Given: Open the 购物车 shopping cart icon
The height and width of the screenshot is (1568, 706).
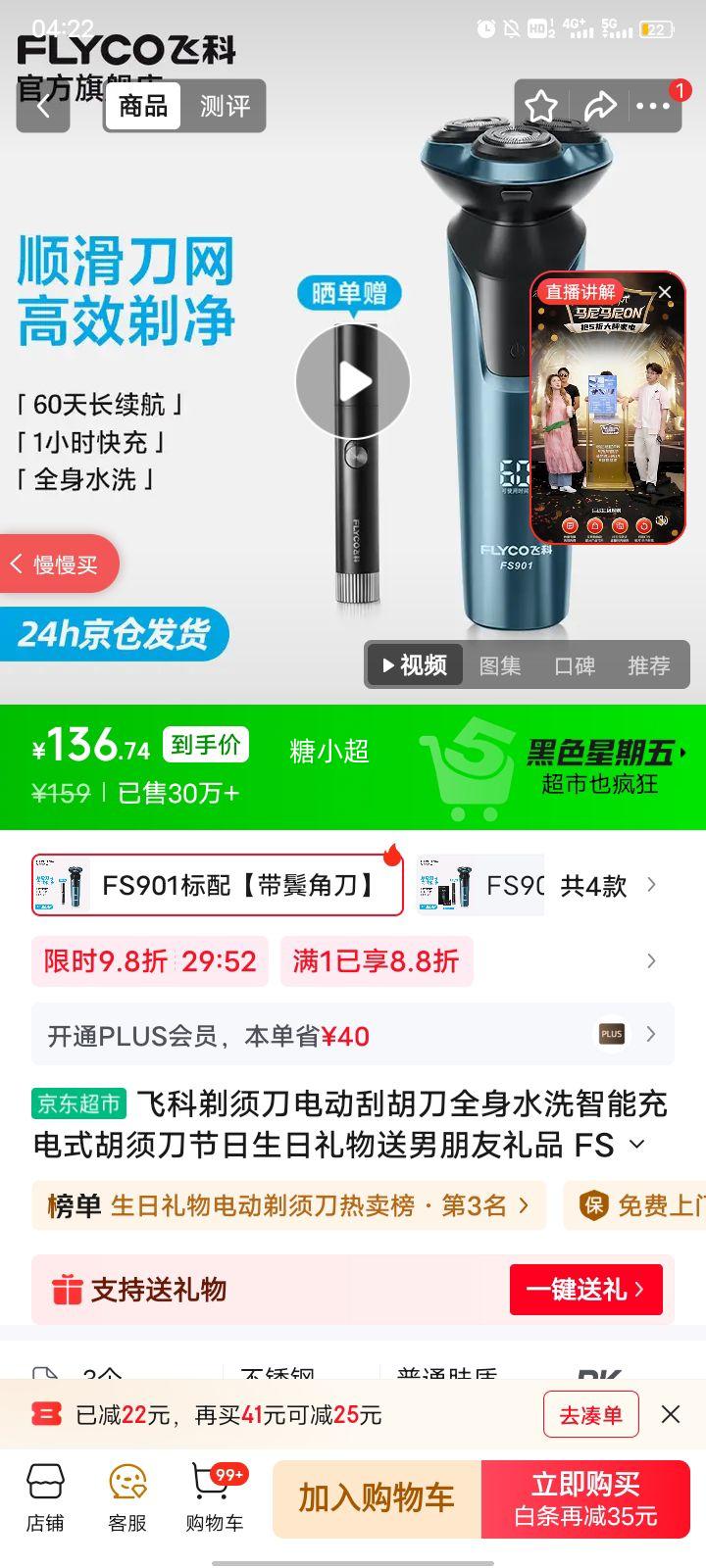Looking at the screenshot, I should [214, 1499].
